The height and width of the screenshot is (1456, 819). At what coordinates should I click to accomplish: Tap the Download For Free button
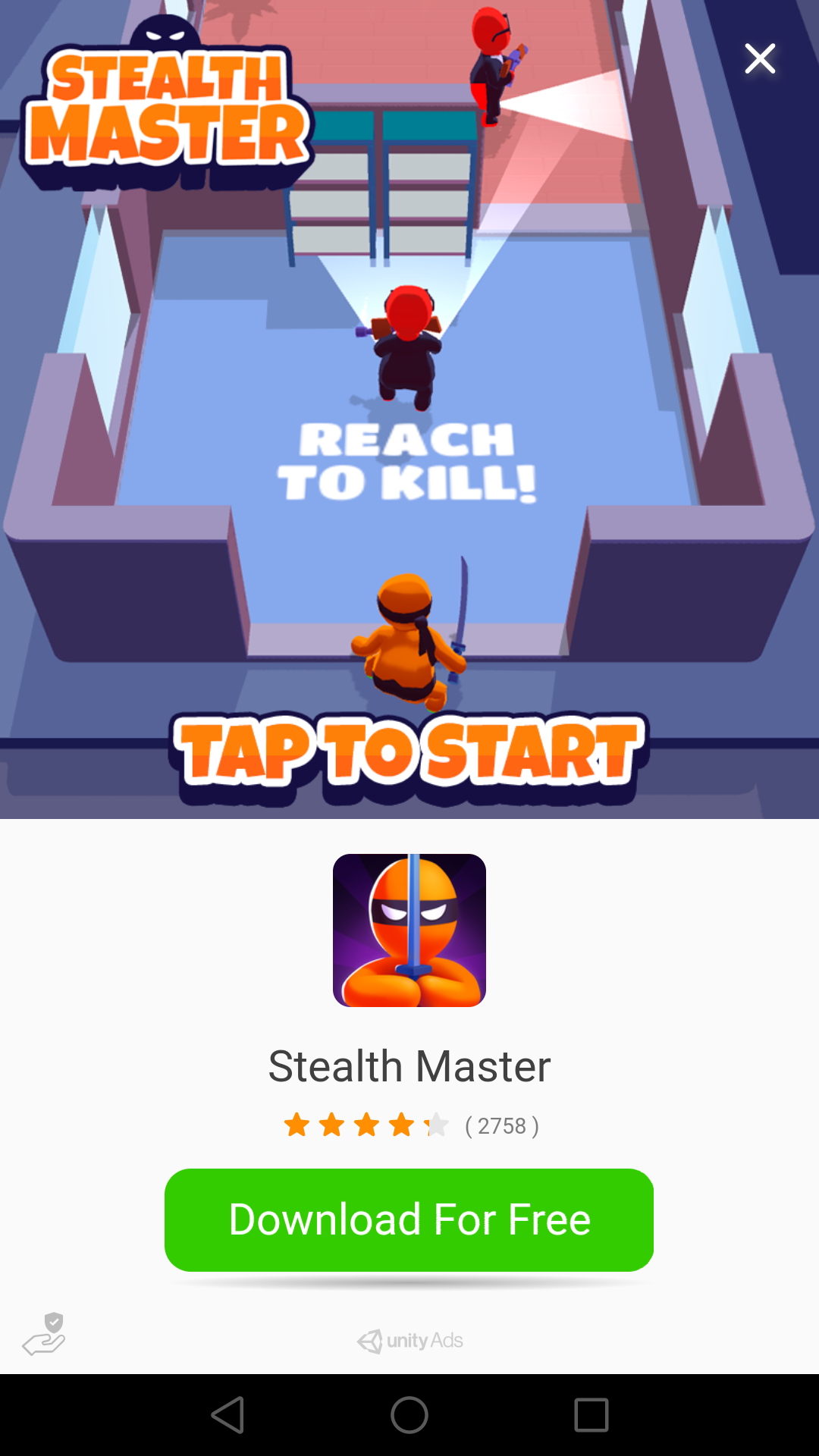pyautogui.click(x=409, y=1219)
